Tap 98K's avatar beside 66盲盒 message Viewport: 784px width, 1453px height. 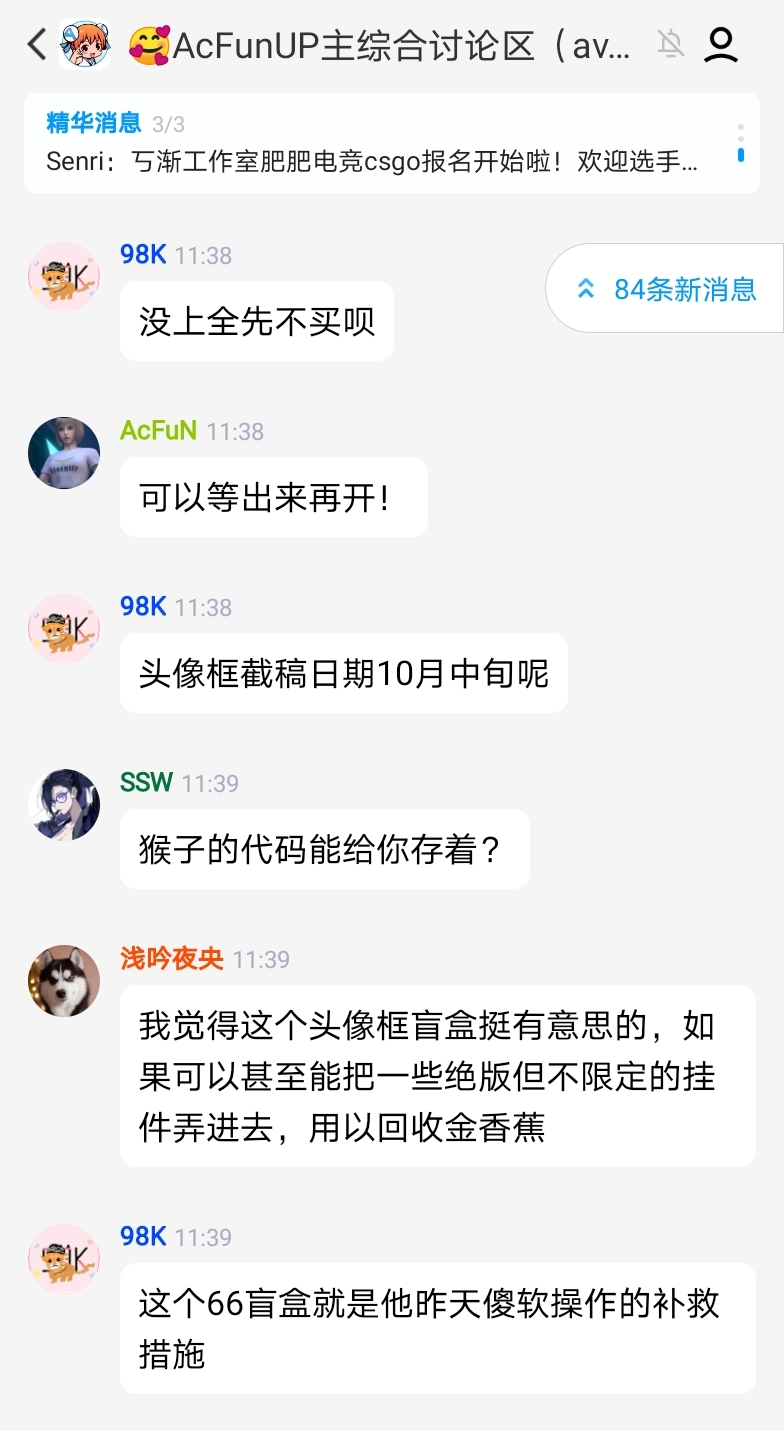[64, 1259]
